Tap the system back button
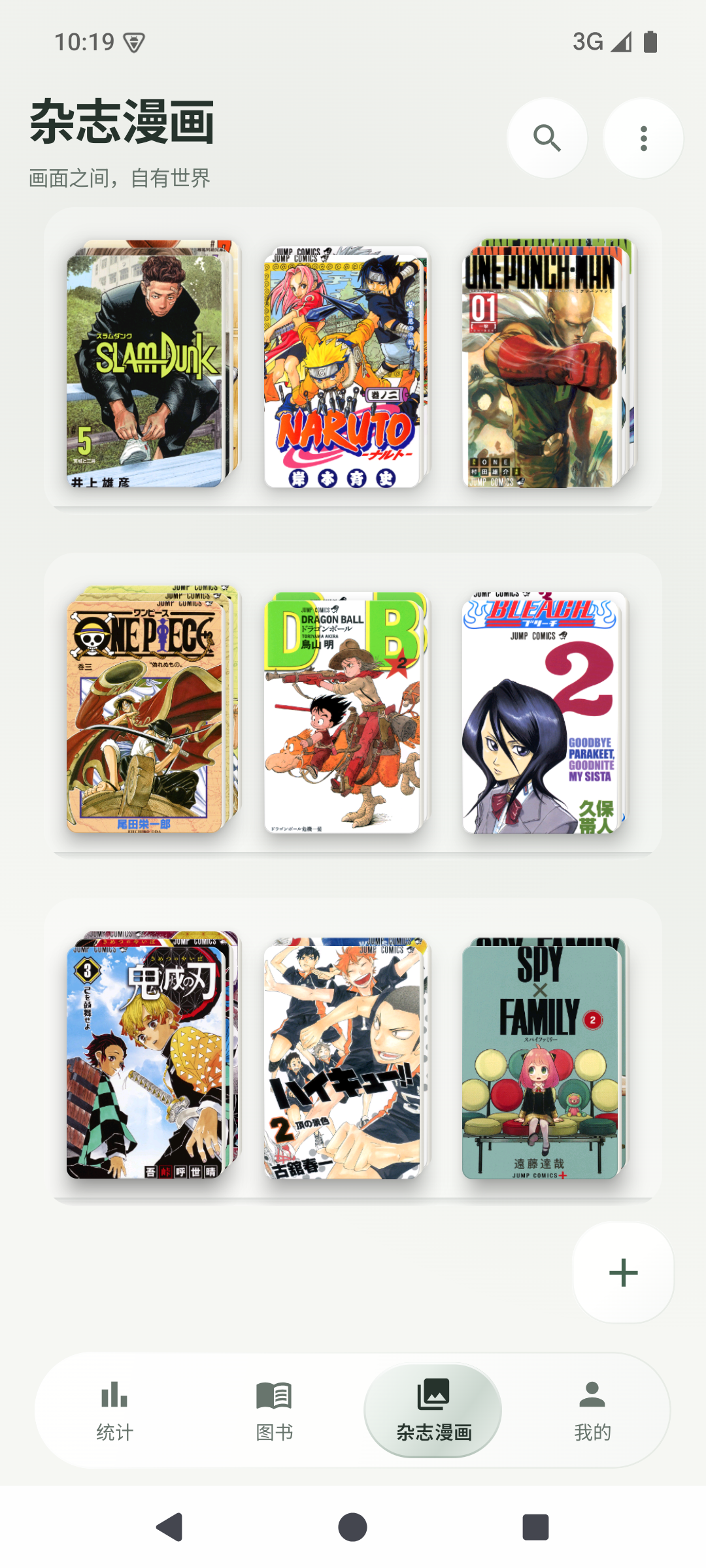706x1568 pixels. (170, 1527)
